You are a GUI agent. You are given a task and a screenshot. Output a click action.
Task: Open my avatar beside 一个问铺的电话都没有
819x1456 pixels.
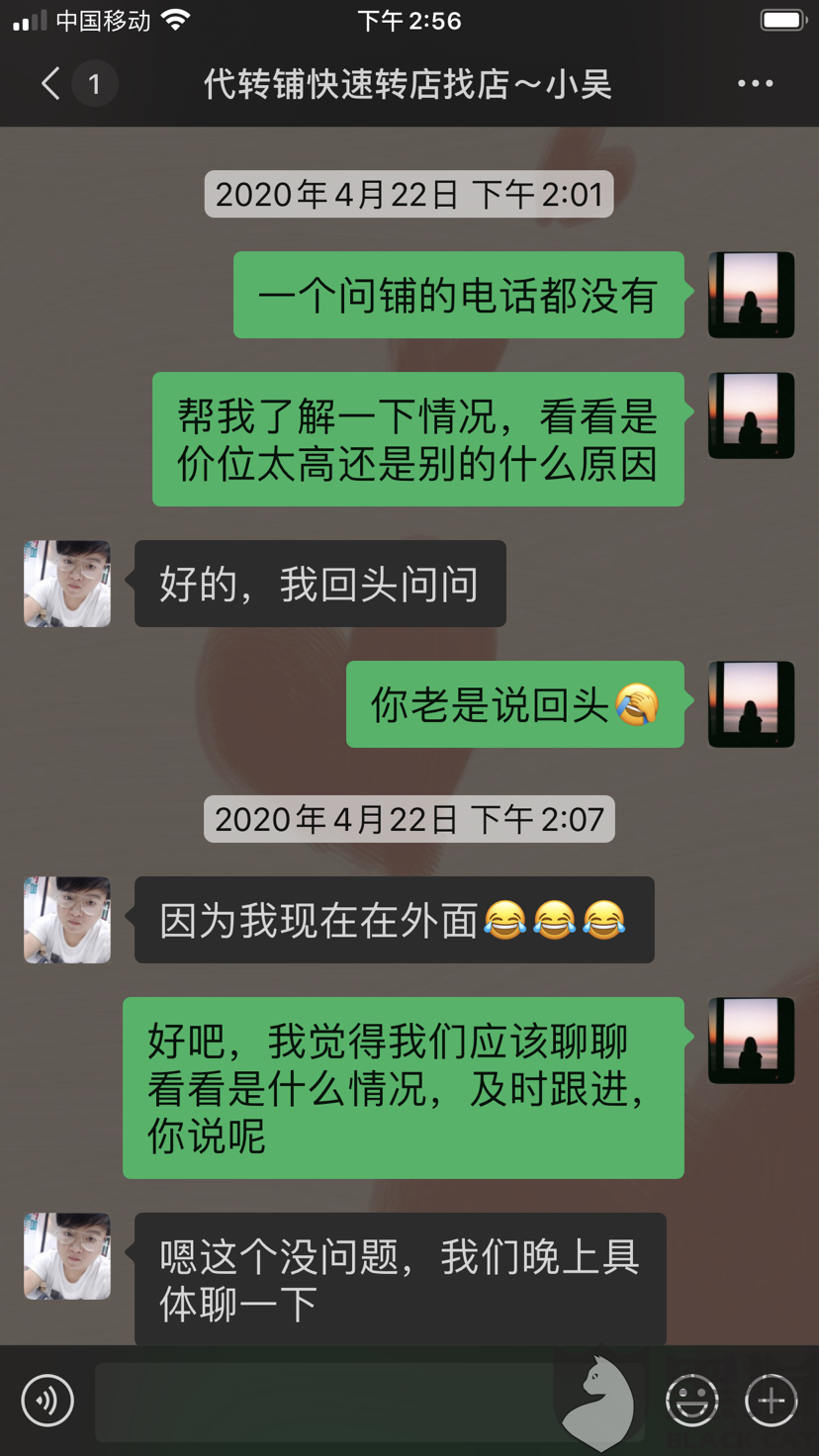pos(751,295)
